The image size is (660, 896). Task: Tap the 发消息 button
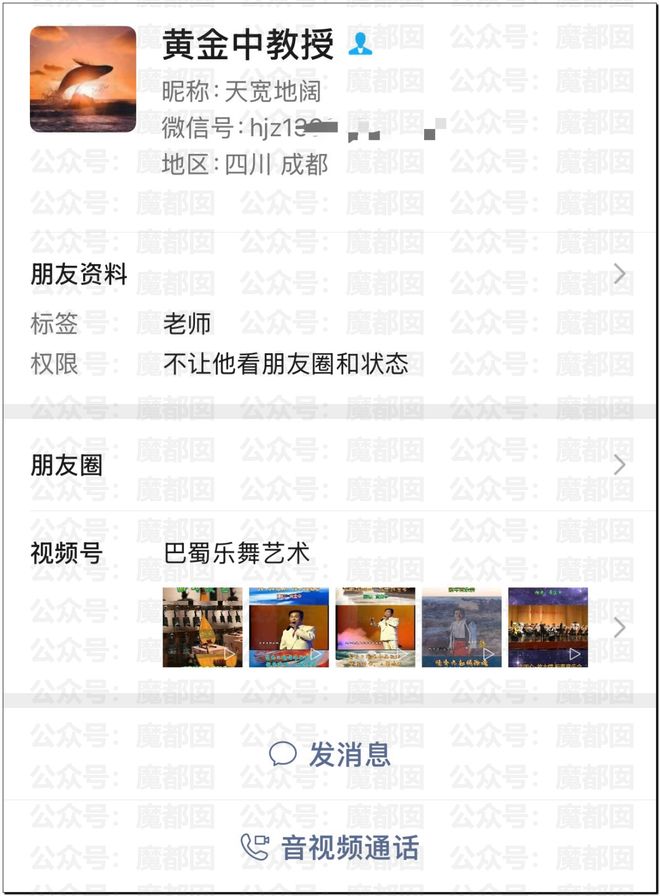(x=330, y=754)
